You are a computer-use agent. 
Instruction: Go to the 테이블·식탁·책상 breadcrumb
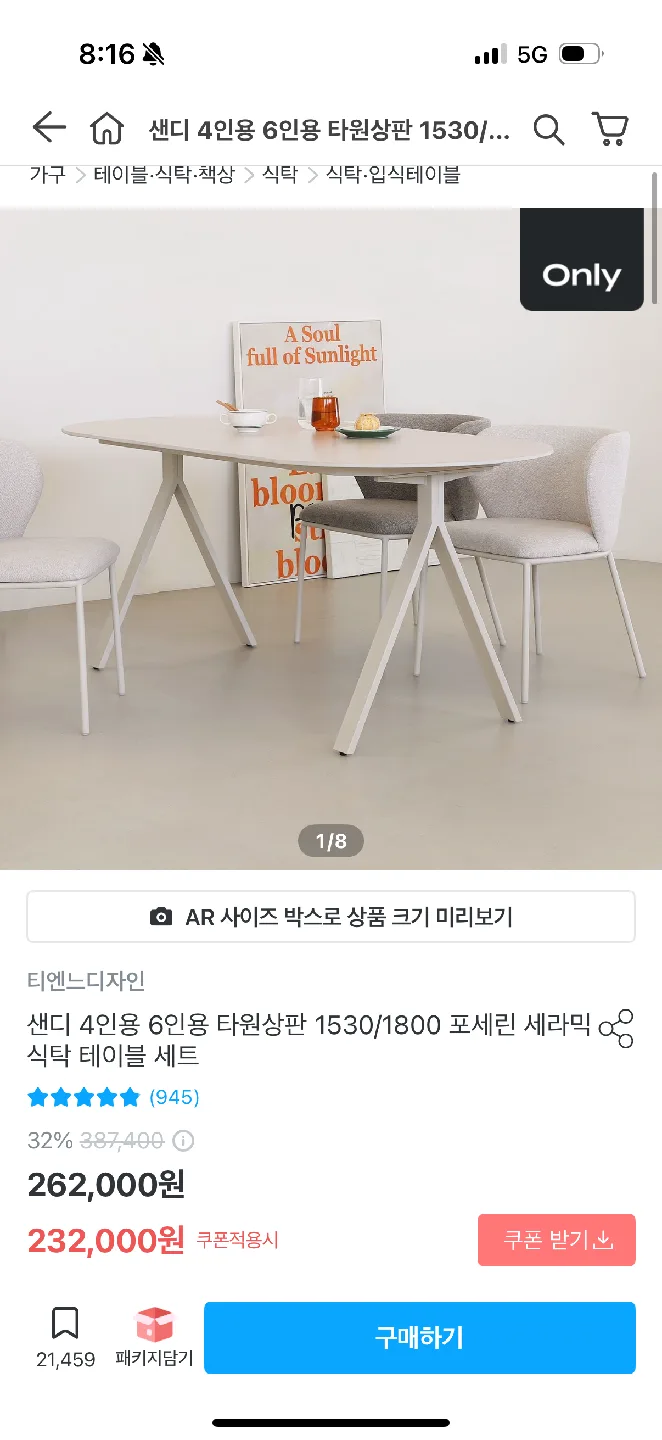point(164,175)
